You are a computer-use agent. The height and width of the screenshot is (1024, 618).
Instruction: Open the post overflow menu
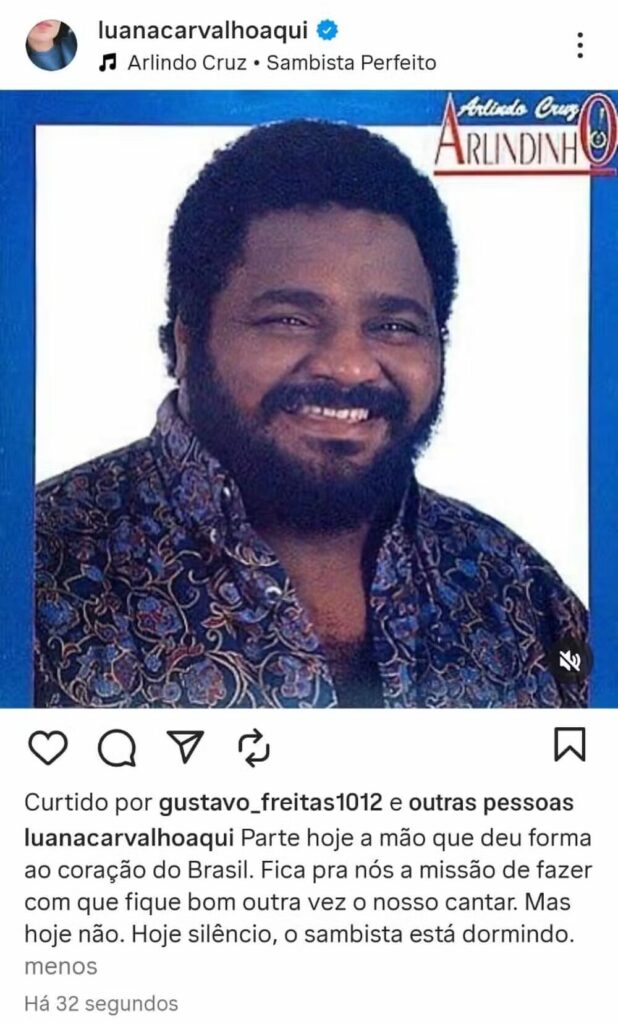pos(580,45)
